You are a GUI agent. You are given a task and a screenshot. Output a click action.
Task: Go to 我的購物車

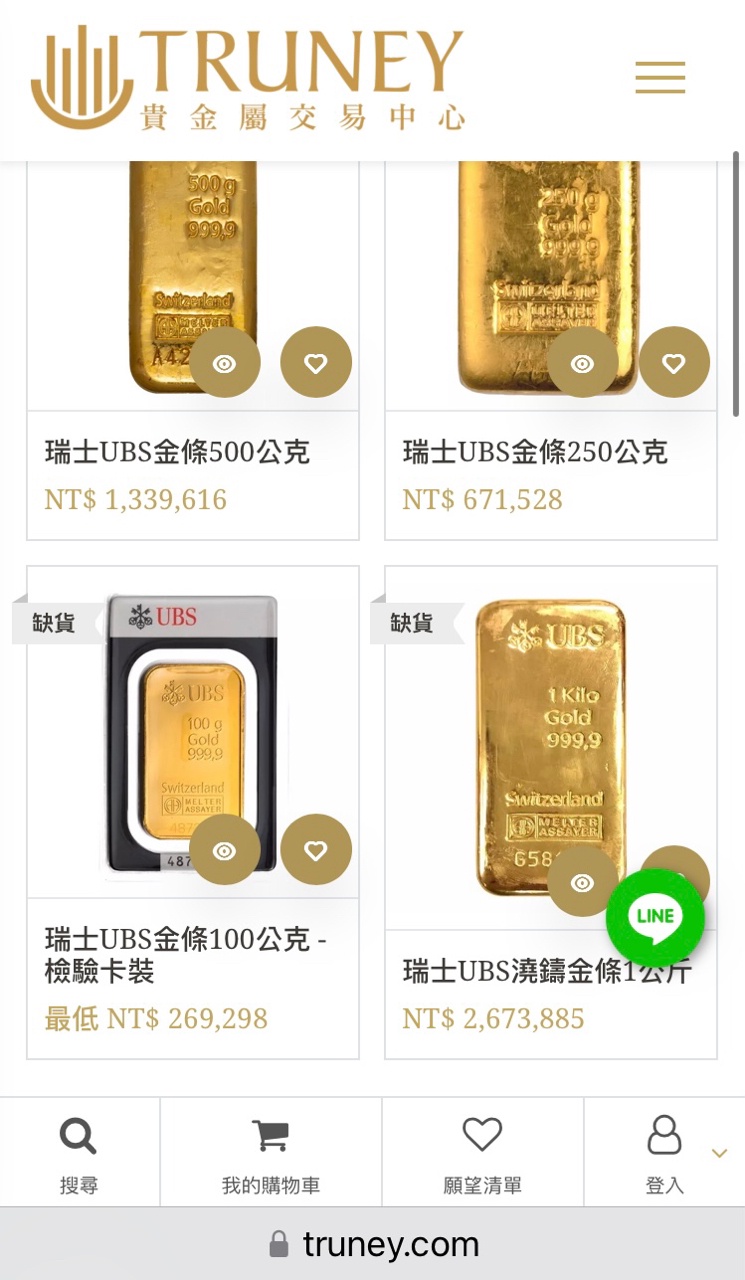270,1153
